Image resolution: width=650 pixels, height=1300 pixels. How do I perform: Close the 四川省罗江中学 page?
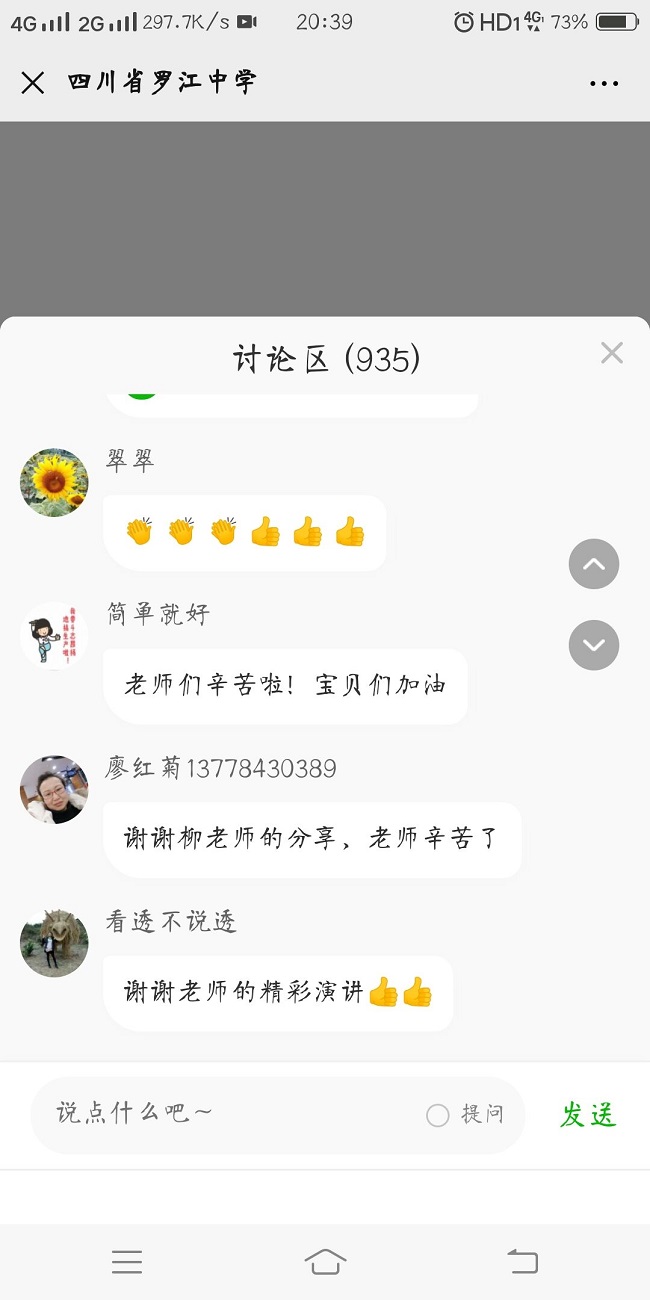tap(33, 83)
